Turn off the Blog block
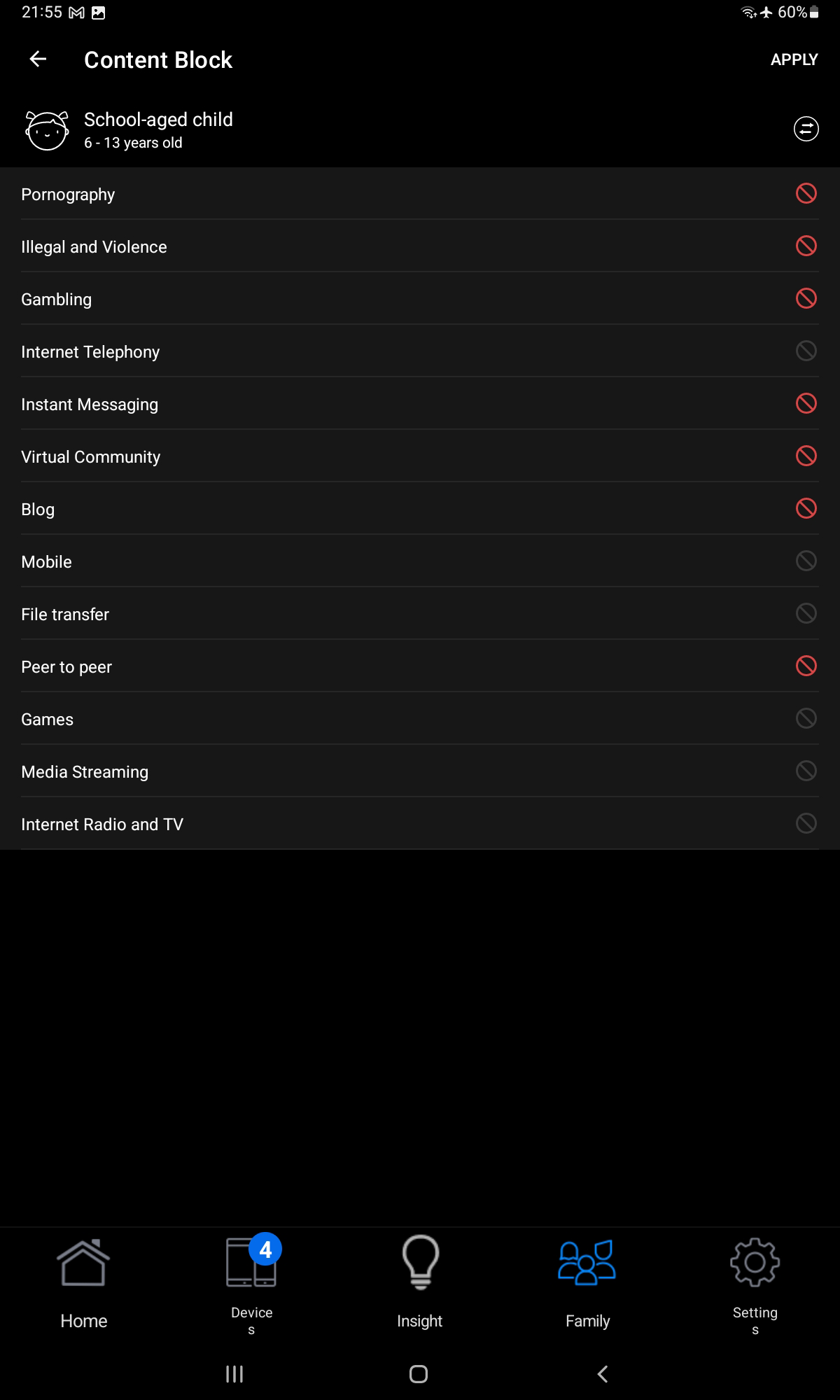 point(806,508)
